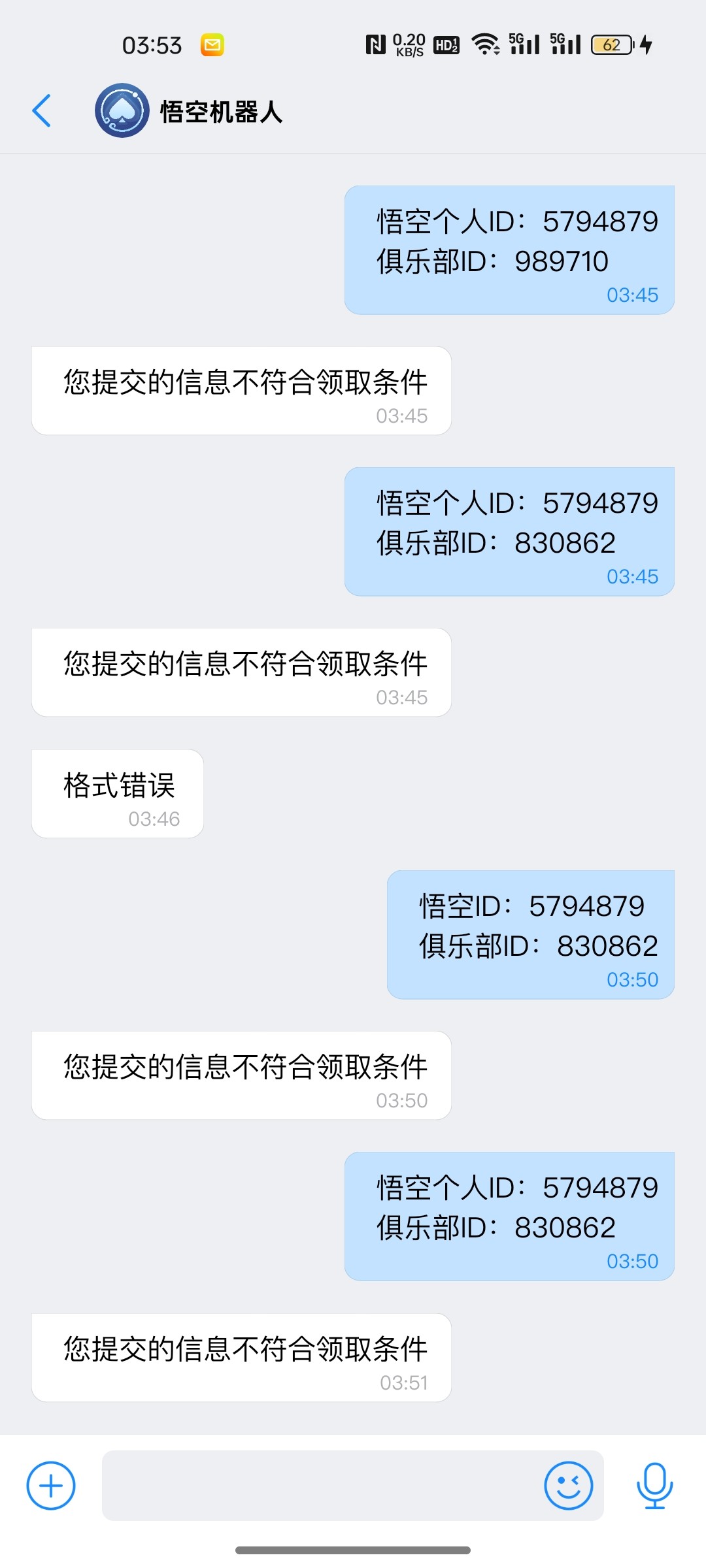
Task: Switch to voice input microphone
Action: click(655, 1486)
